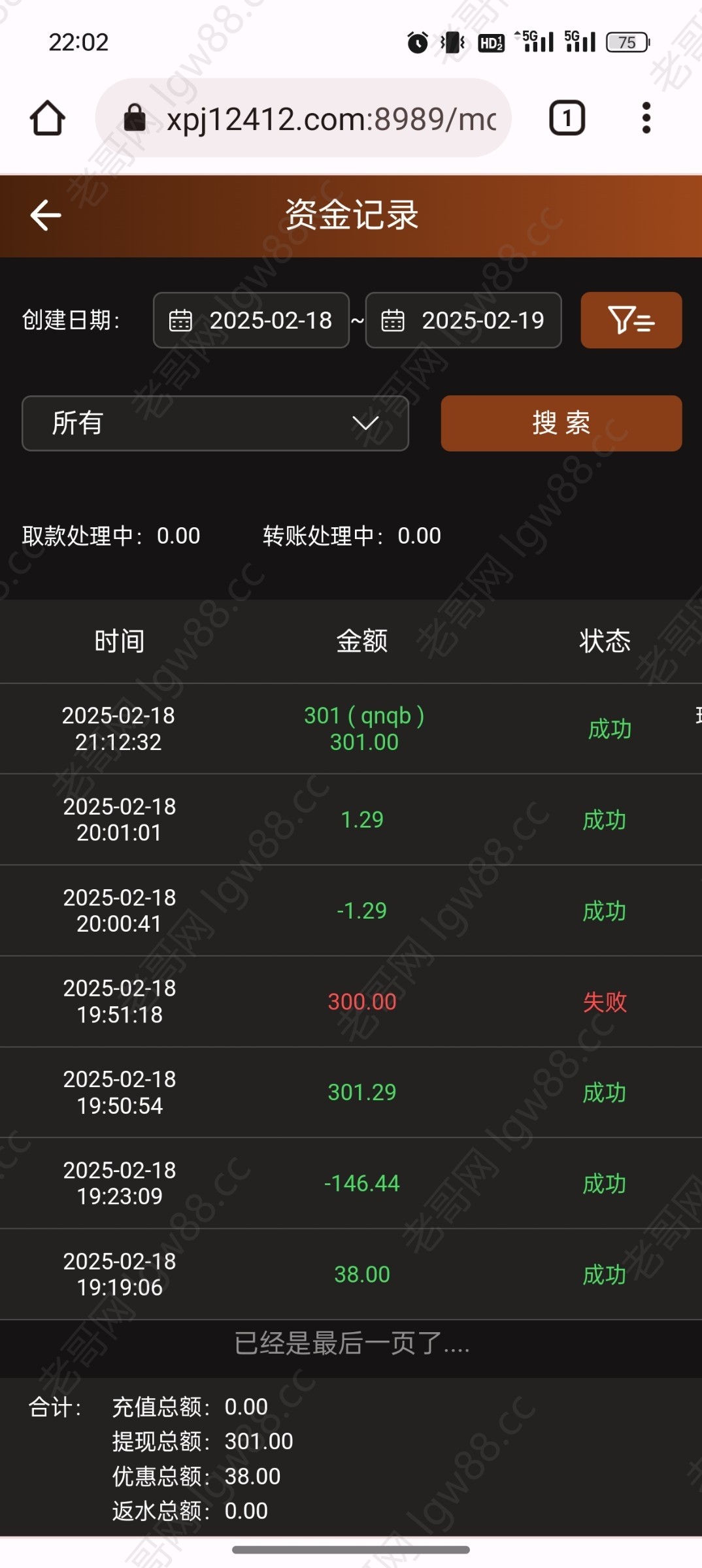Image resolution: width=702 pixels, height=1568 pixels.
Task: Open the 21:12:32 record of 301.00
Action: [x=351, y=729]
